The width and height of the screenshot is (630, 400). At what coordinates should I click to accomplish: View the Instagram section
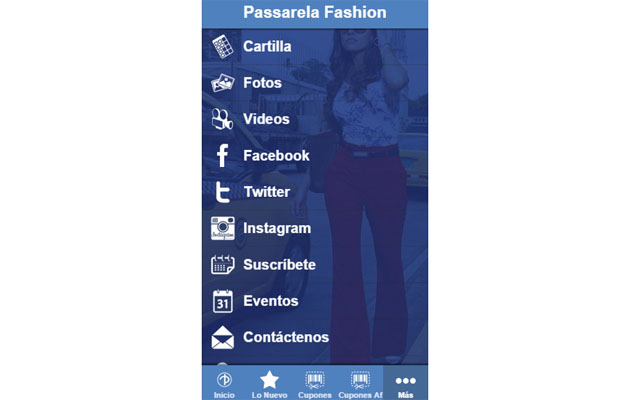point(276,228)
